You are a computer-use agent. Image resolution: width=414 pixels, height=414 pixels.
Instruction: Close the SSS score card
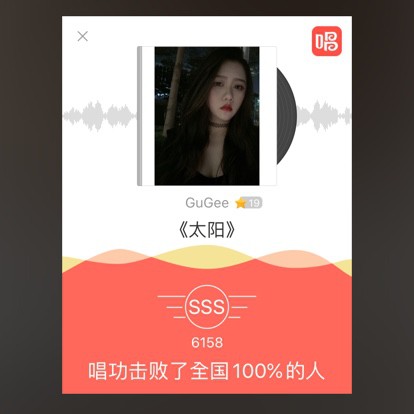tap(82, 36)
